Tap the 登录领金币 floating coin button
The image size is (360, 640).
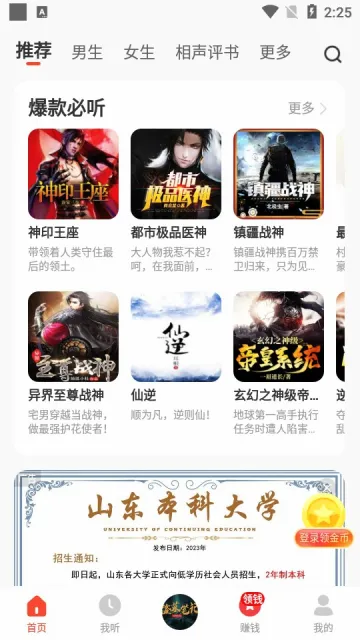tap(324, 521)
